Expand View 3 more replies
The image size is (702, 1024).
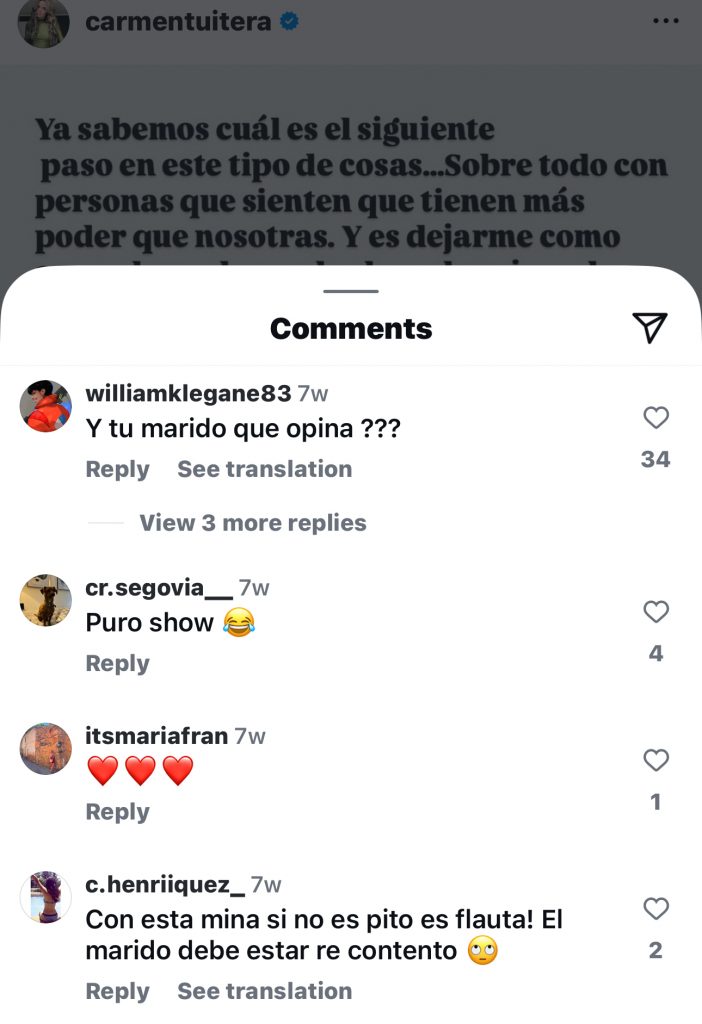pyautogui.click(x=252, y=523)
